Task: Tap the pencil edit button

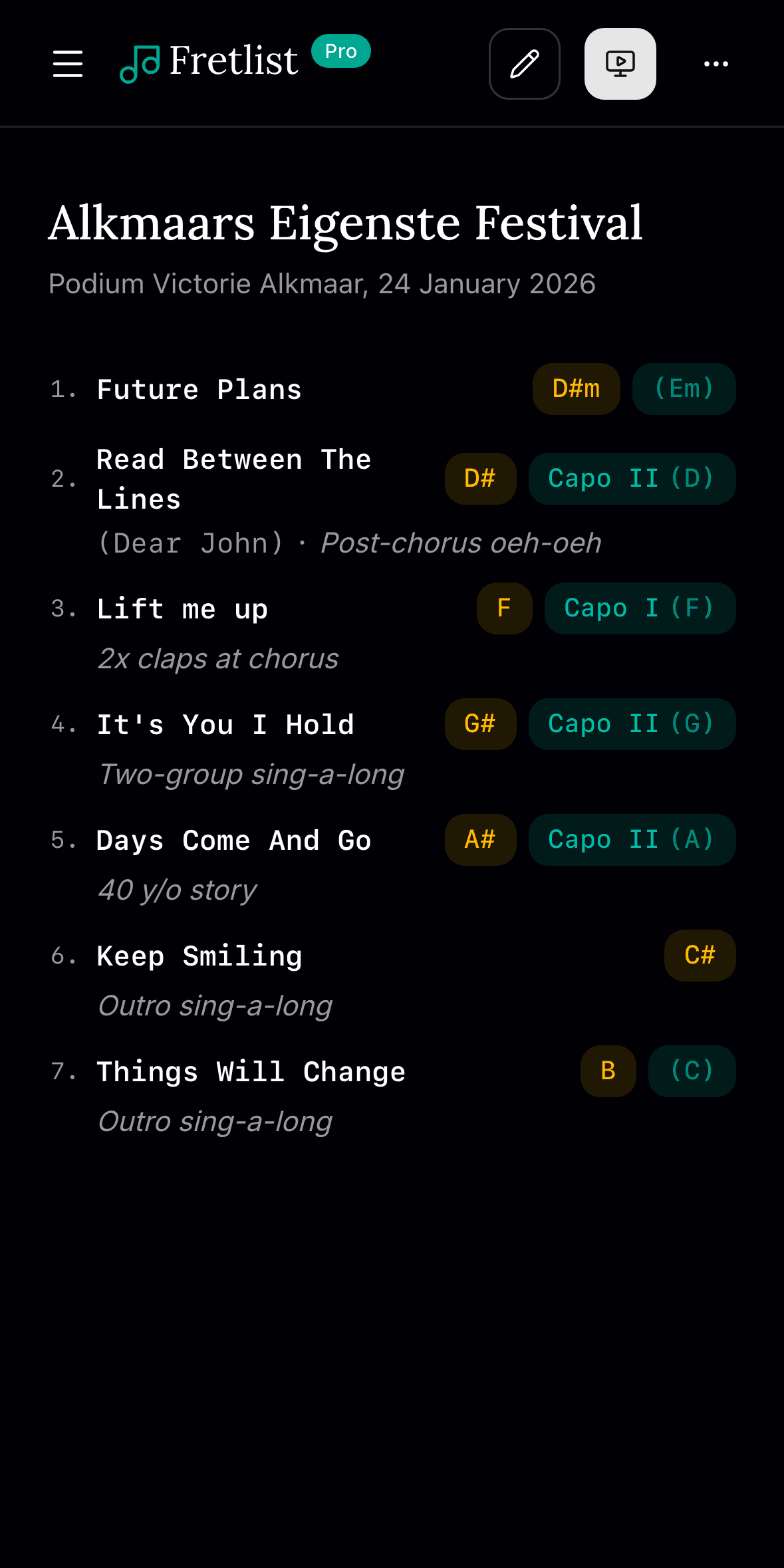Action: click(525, 64)
